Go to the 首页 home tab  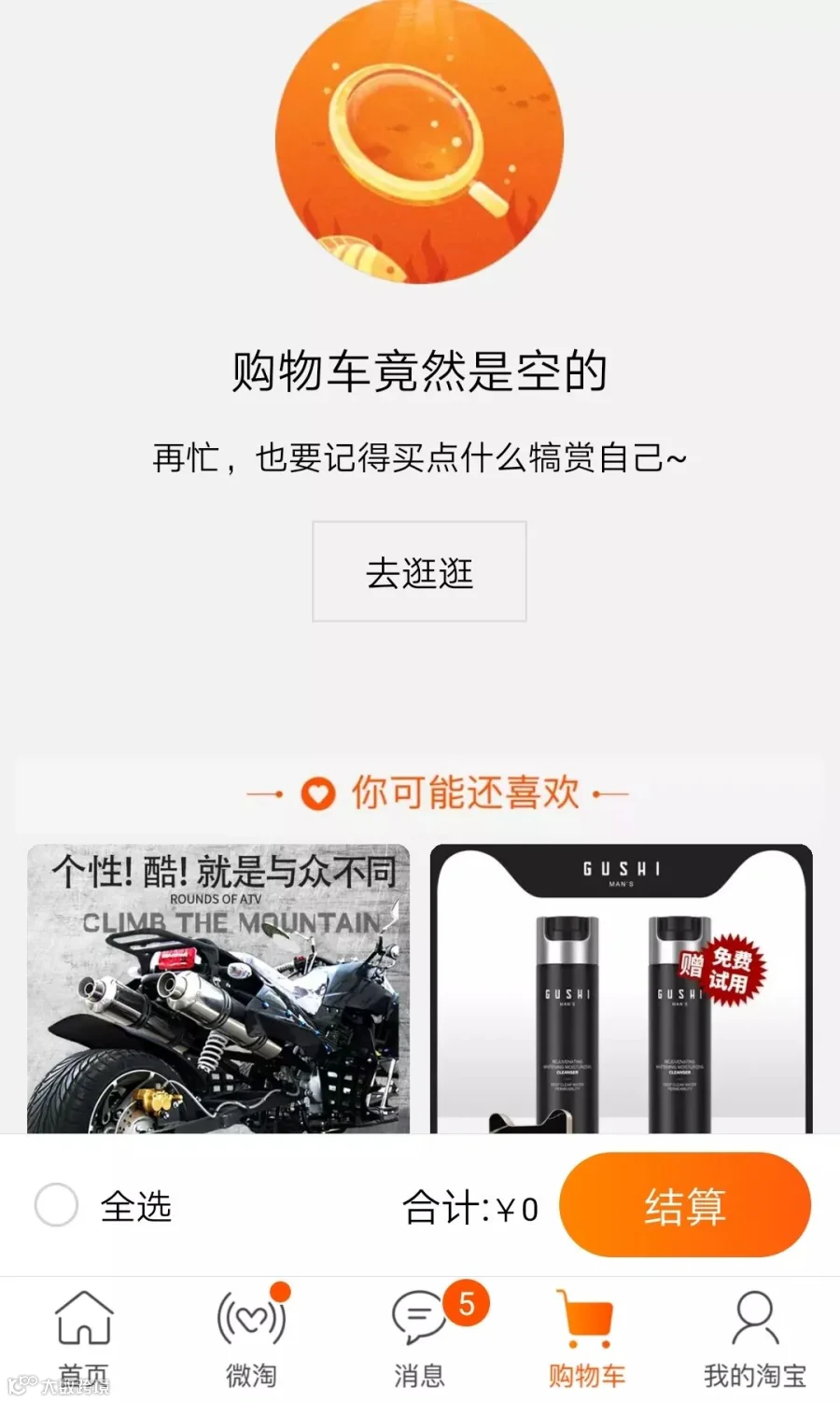click(84, 1339)
